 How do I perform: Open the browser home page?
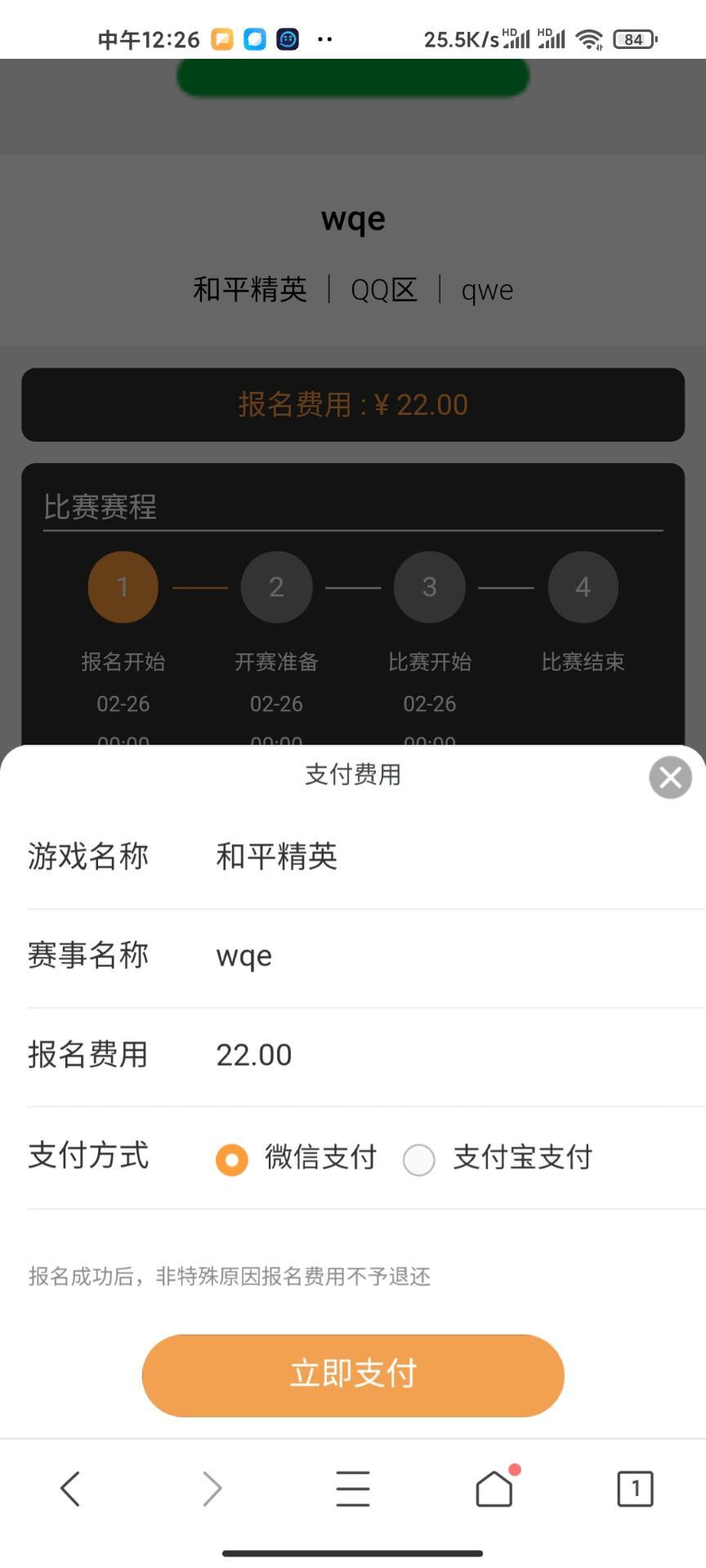point(494,1489)
